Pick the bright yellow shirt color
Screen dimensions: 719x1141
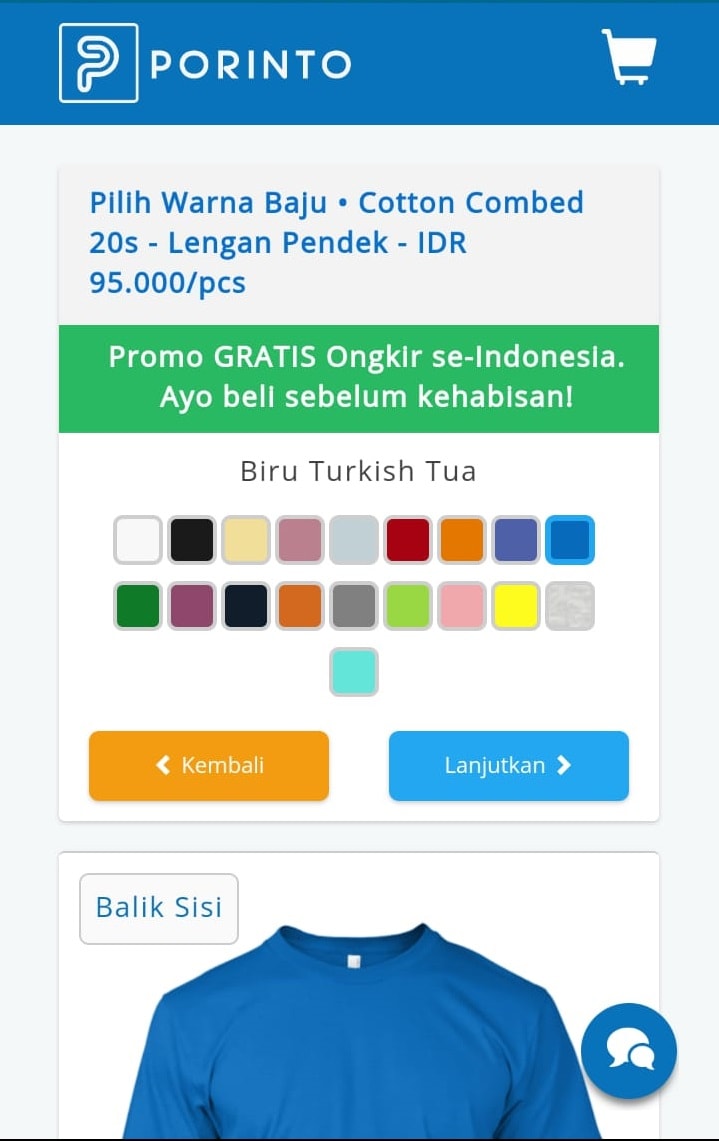point(516,606)
